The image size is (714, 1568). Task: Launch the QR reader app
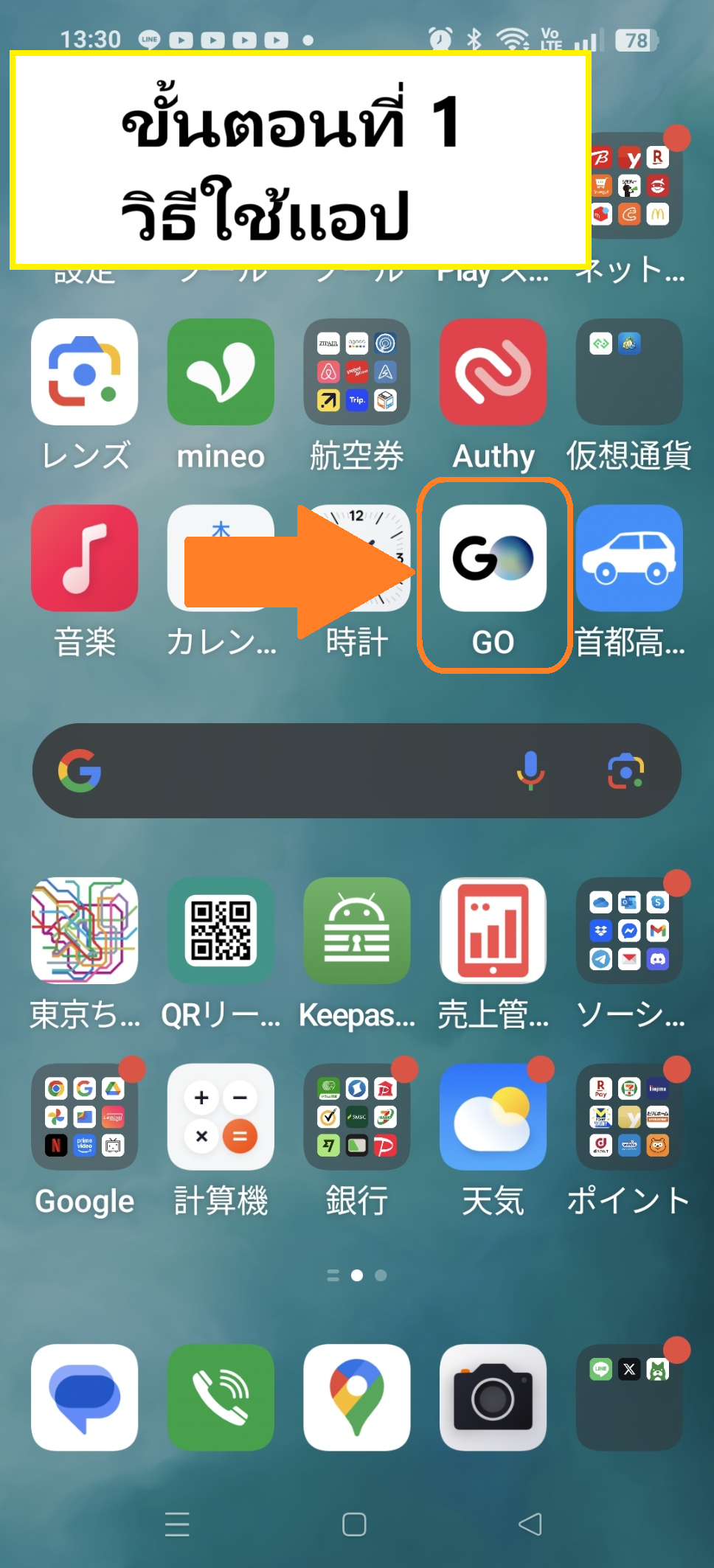pos(221,930)
